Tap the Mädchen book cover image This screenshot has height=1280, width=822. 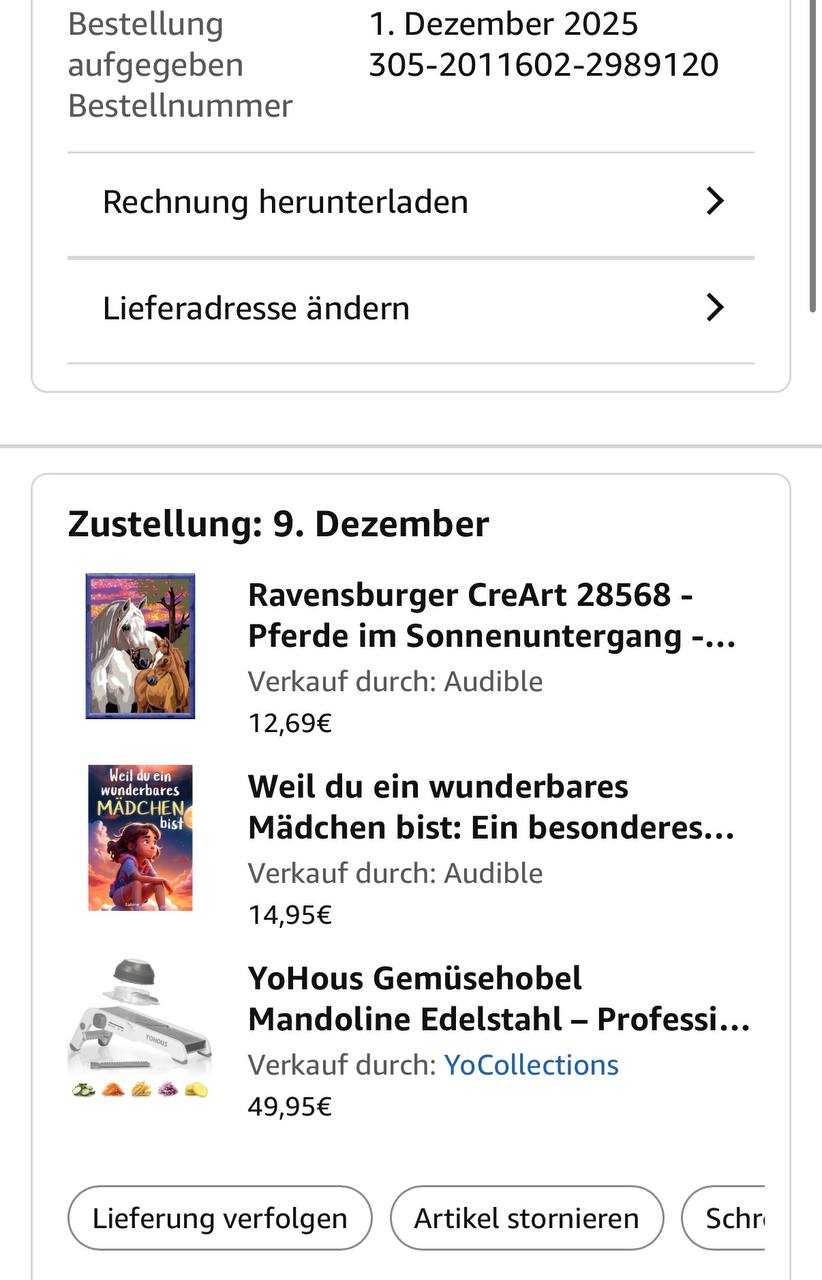pos(140,838)
